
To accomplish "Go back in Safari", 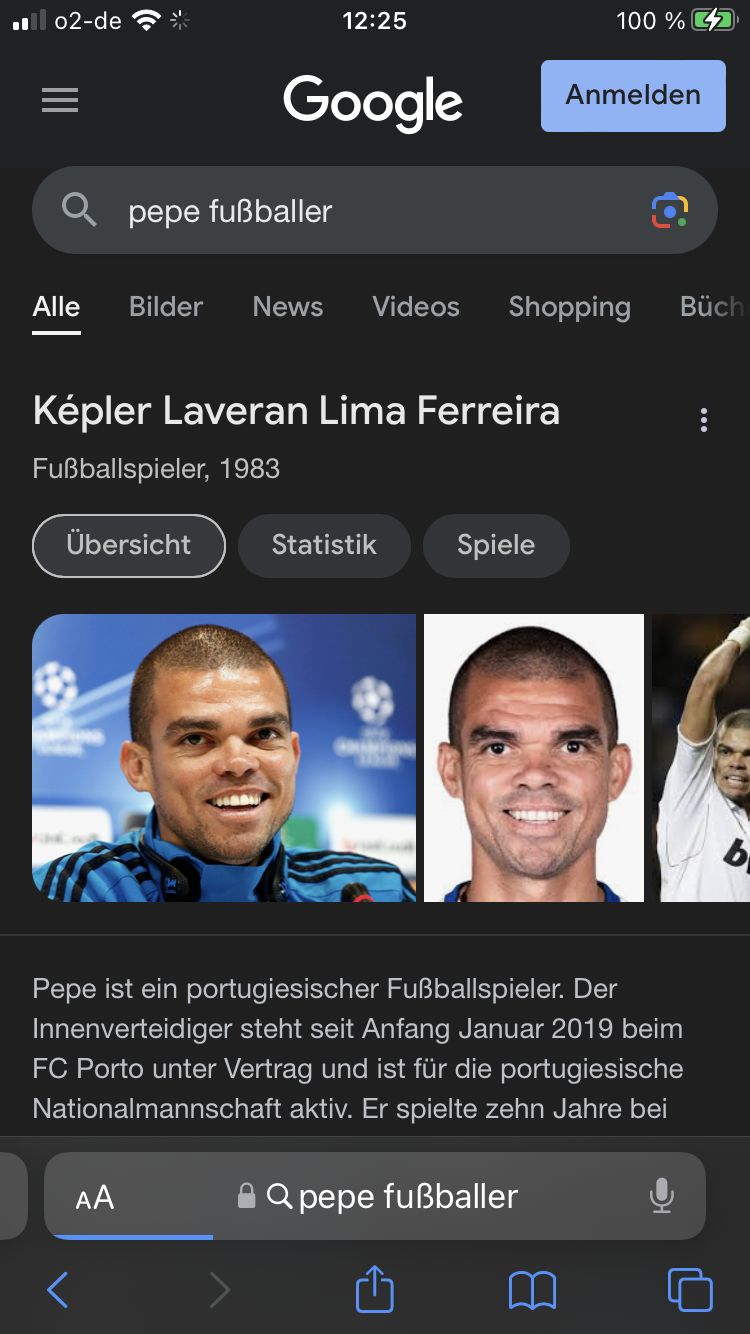I will tap(58, 1290).
